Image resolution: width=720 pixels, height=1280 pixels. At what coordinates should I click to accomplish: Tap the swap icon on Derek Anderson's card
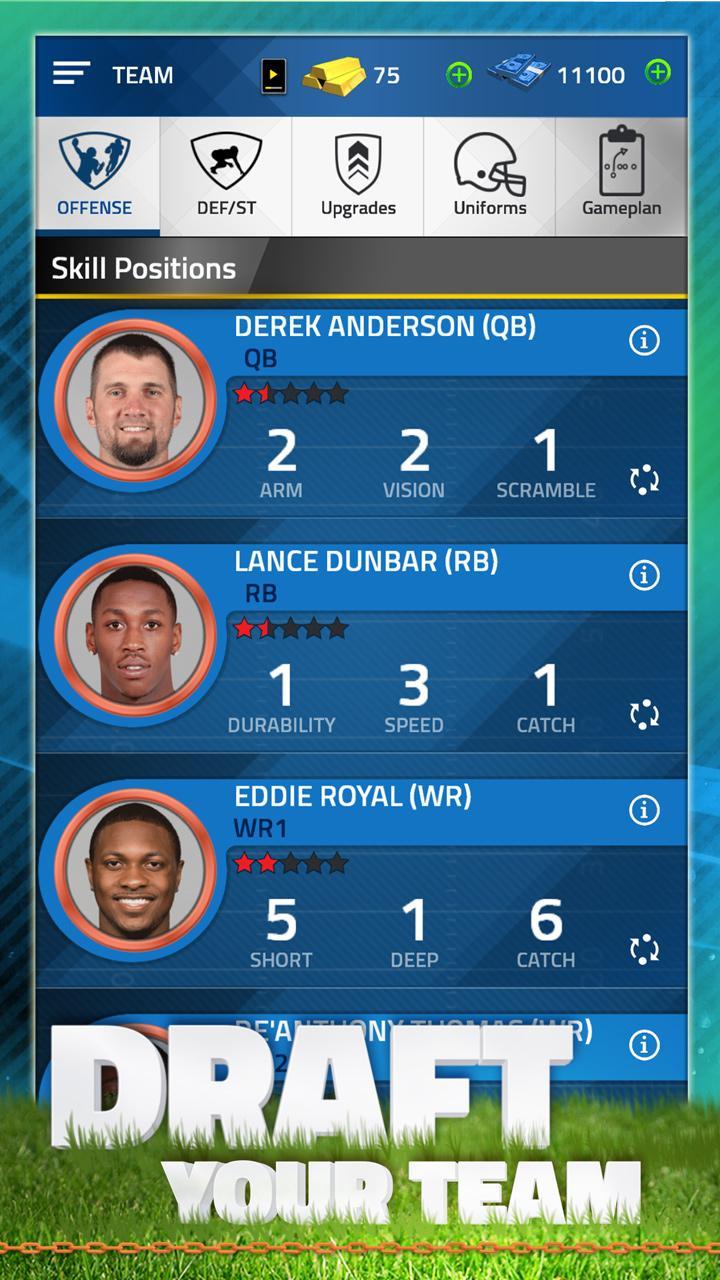tap(647, 479)
